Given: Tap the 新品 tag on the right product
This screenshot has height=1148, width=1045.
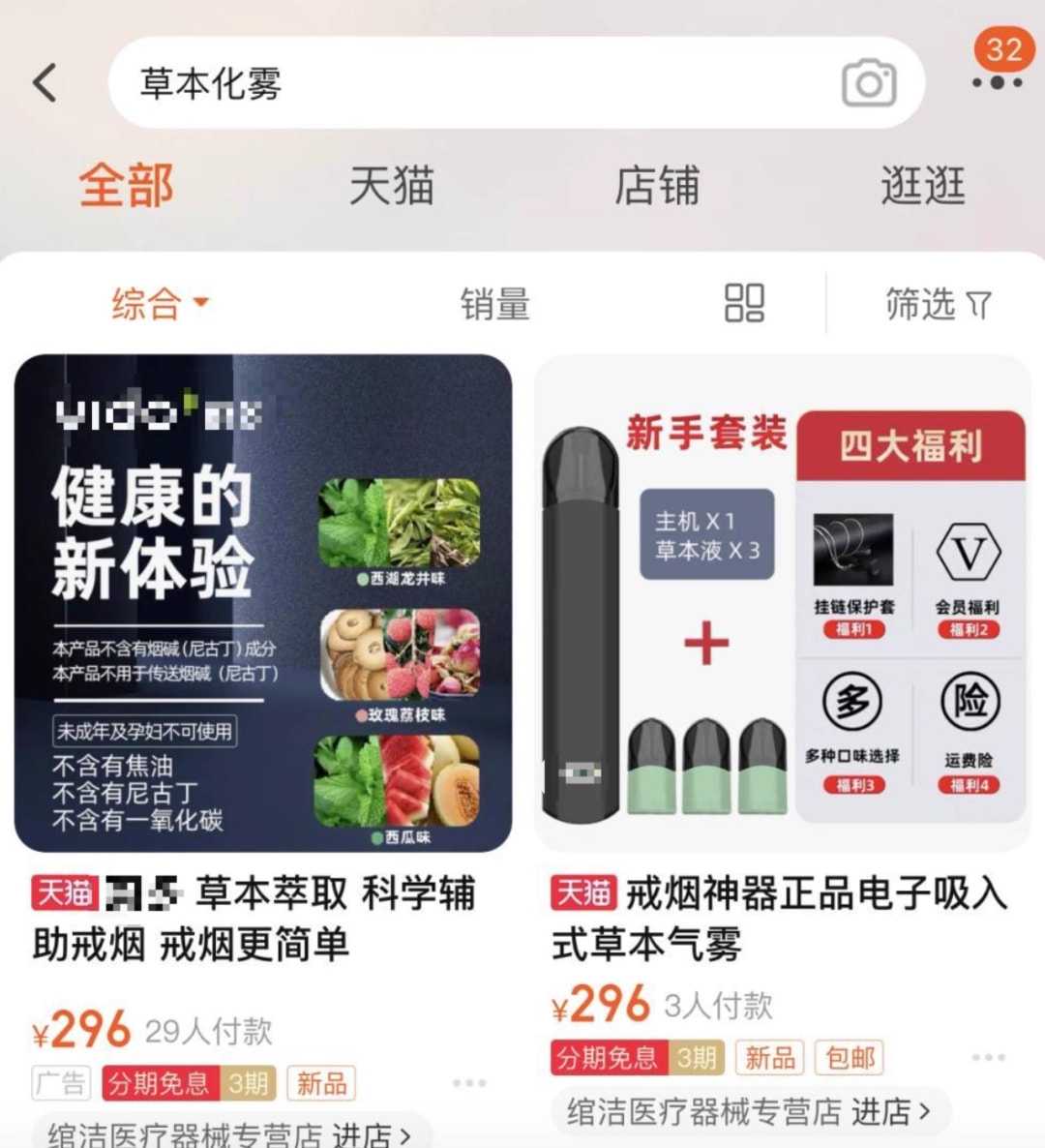Looking at the screenshot, I should 769,1058.
